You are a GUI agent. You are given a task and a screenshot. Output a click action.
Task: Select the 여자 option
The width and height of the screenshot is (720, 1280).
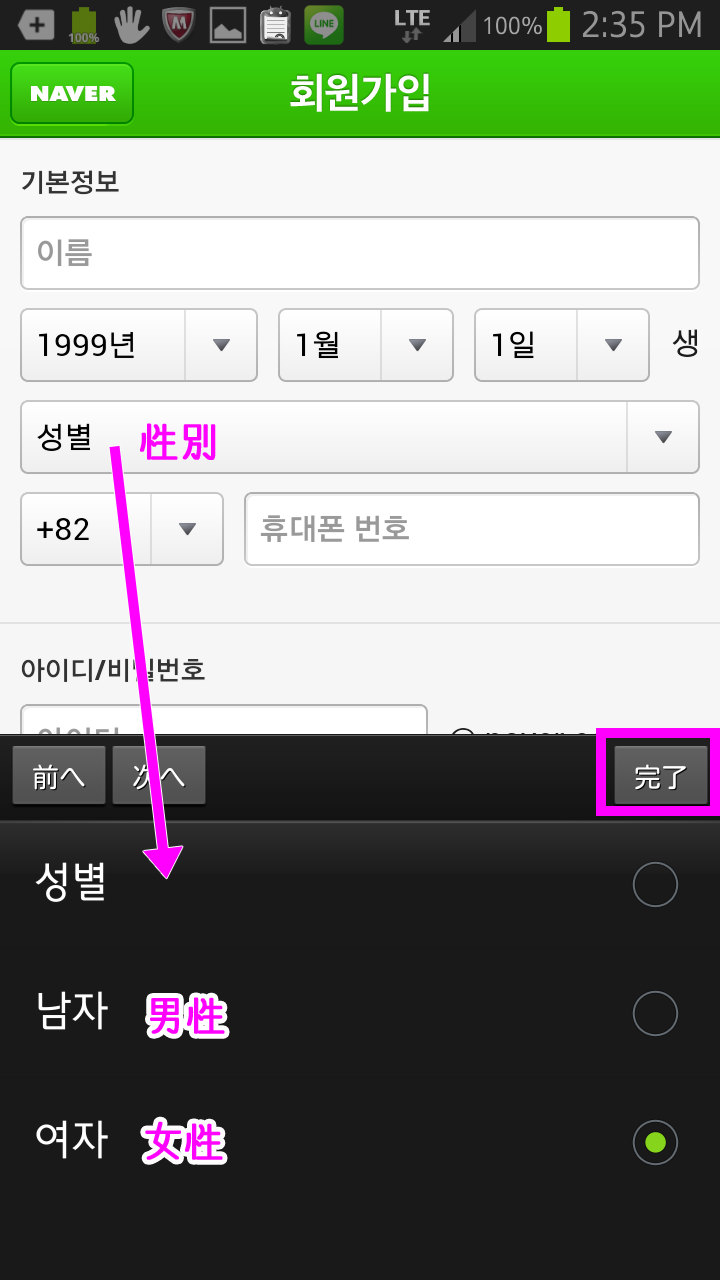click(360, 1141)
